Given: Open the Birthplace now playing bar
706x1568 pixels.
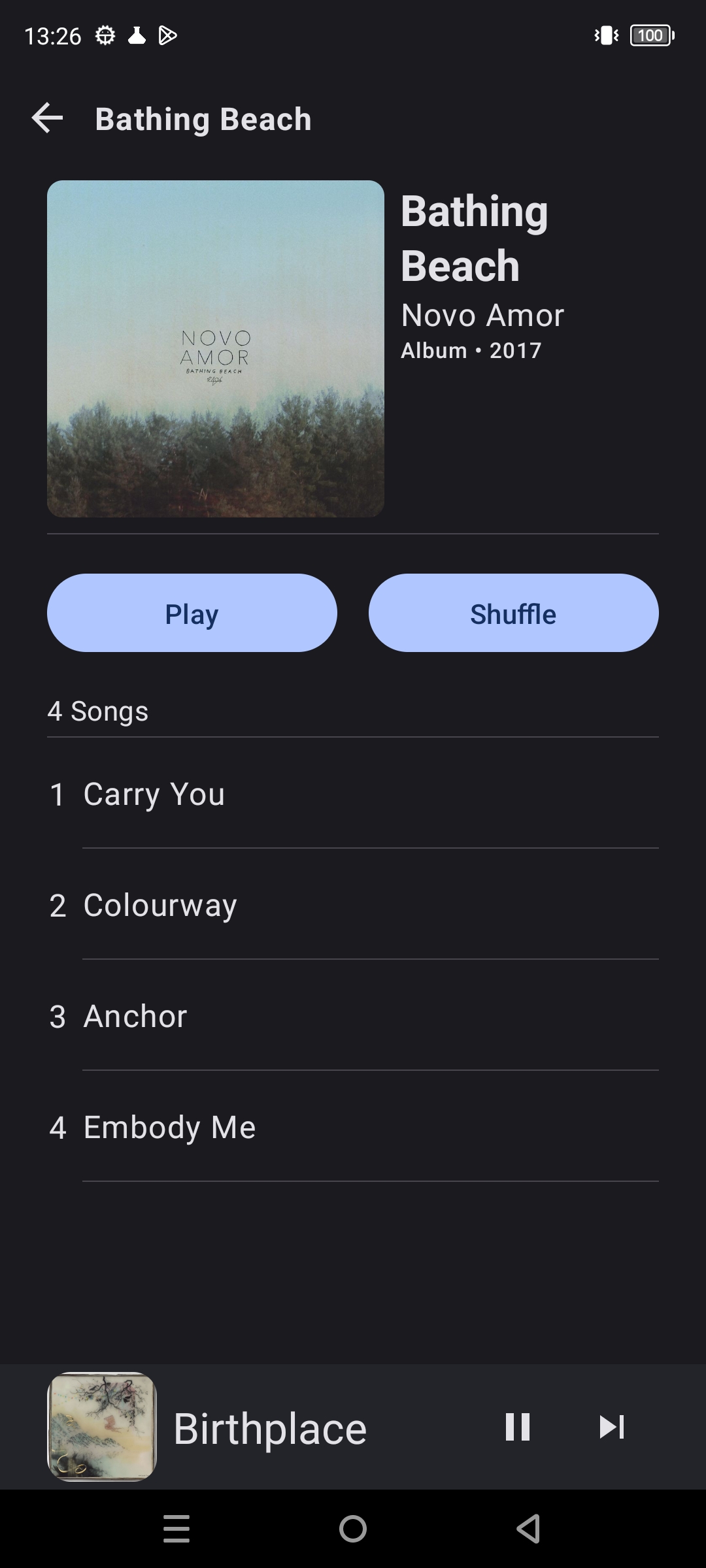Looking at the screenshot, I should 270,1427.
